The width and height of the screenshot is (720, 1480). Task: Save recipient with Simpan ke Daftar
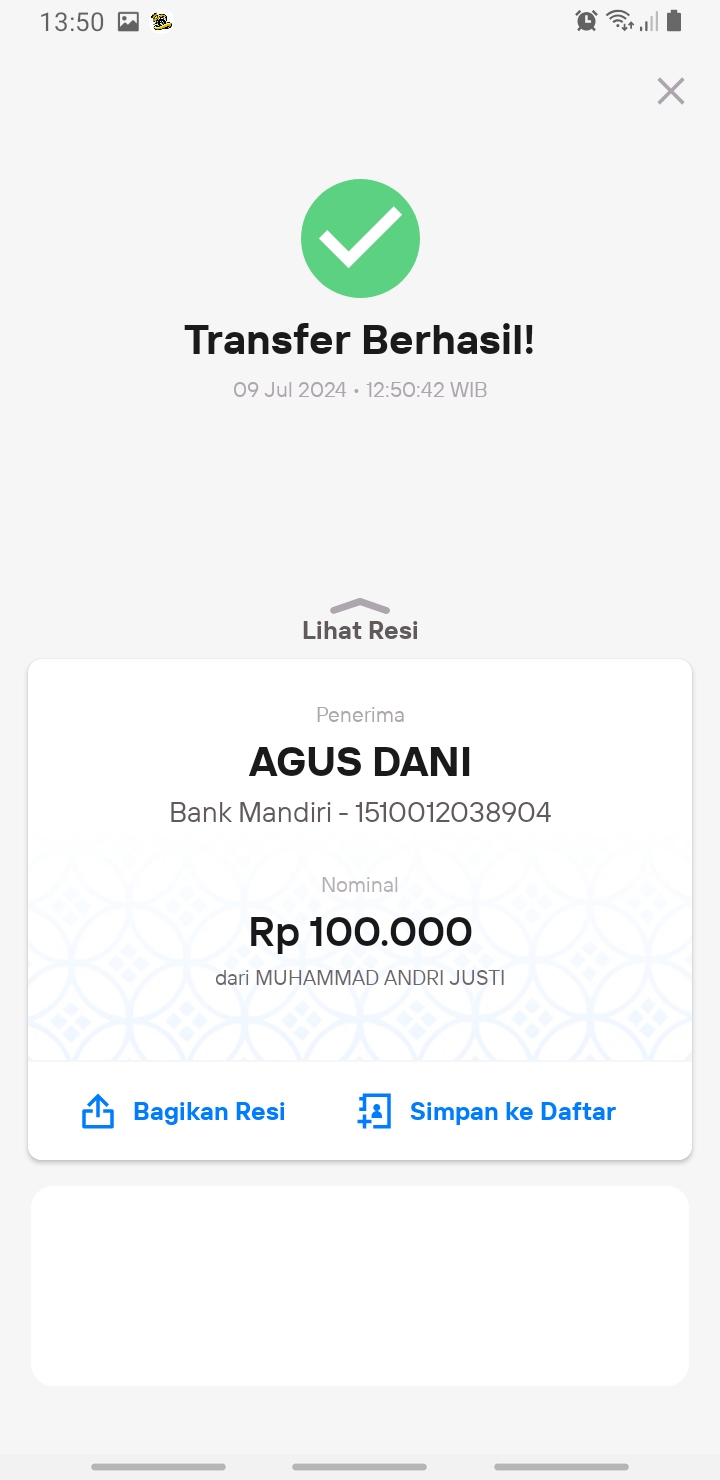pyautogui.click(x=486, y=1111)
